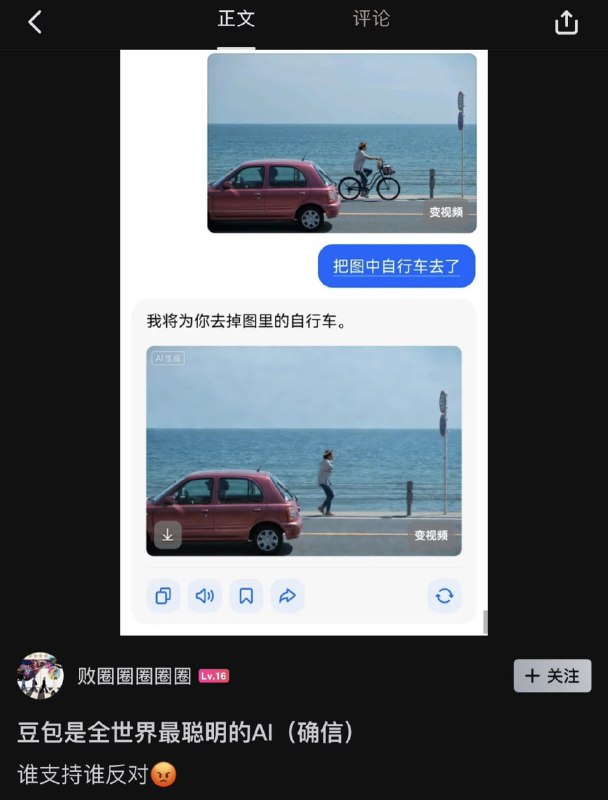Select the 正文 tab
This screenshot has width=608, height=800.
pos(236,19)
